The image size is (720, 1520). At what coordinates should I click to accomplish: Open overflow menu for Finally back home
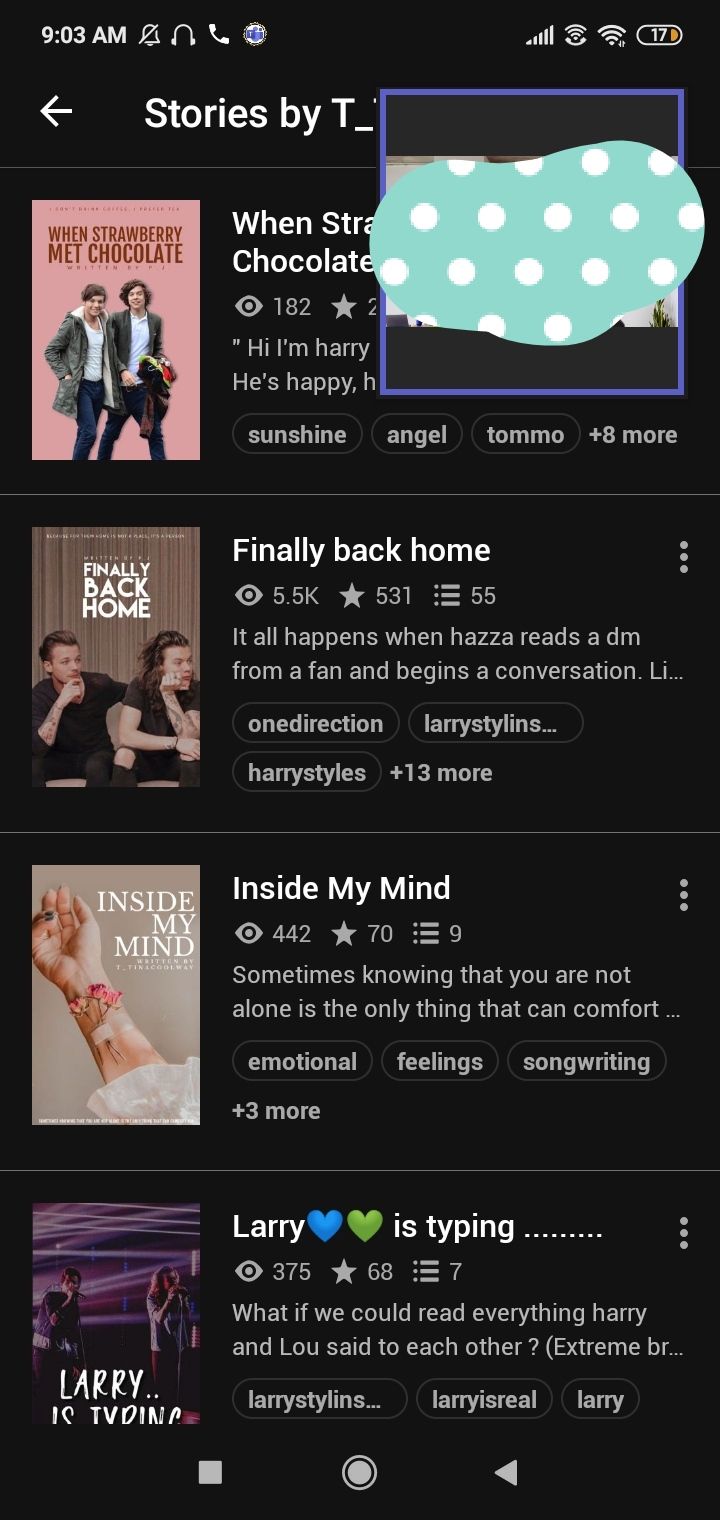tap(683, 557)
